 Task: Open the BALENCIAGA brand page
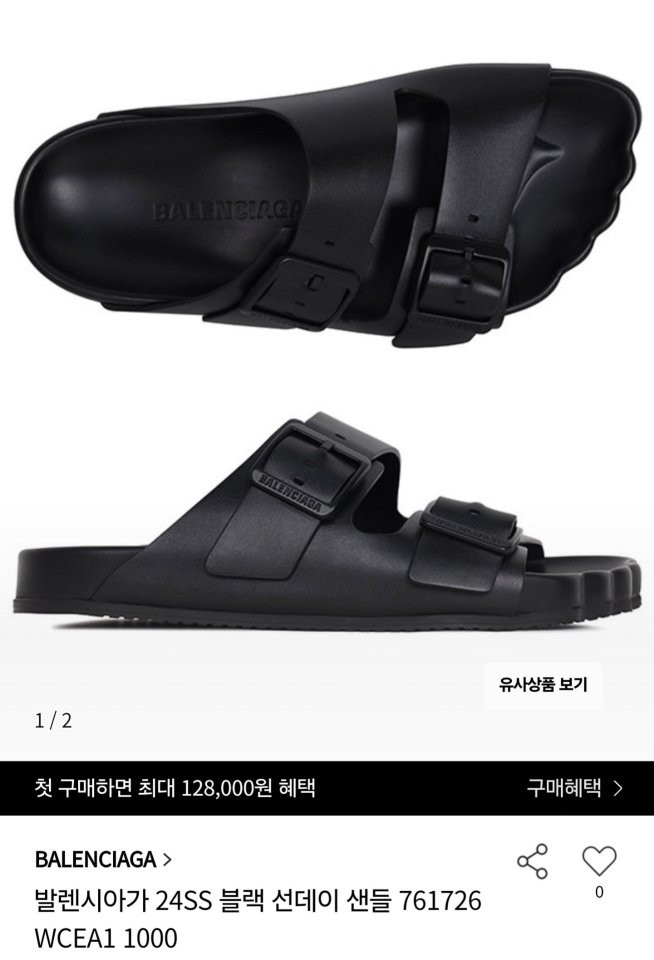pos(103,858)
